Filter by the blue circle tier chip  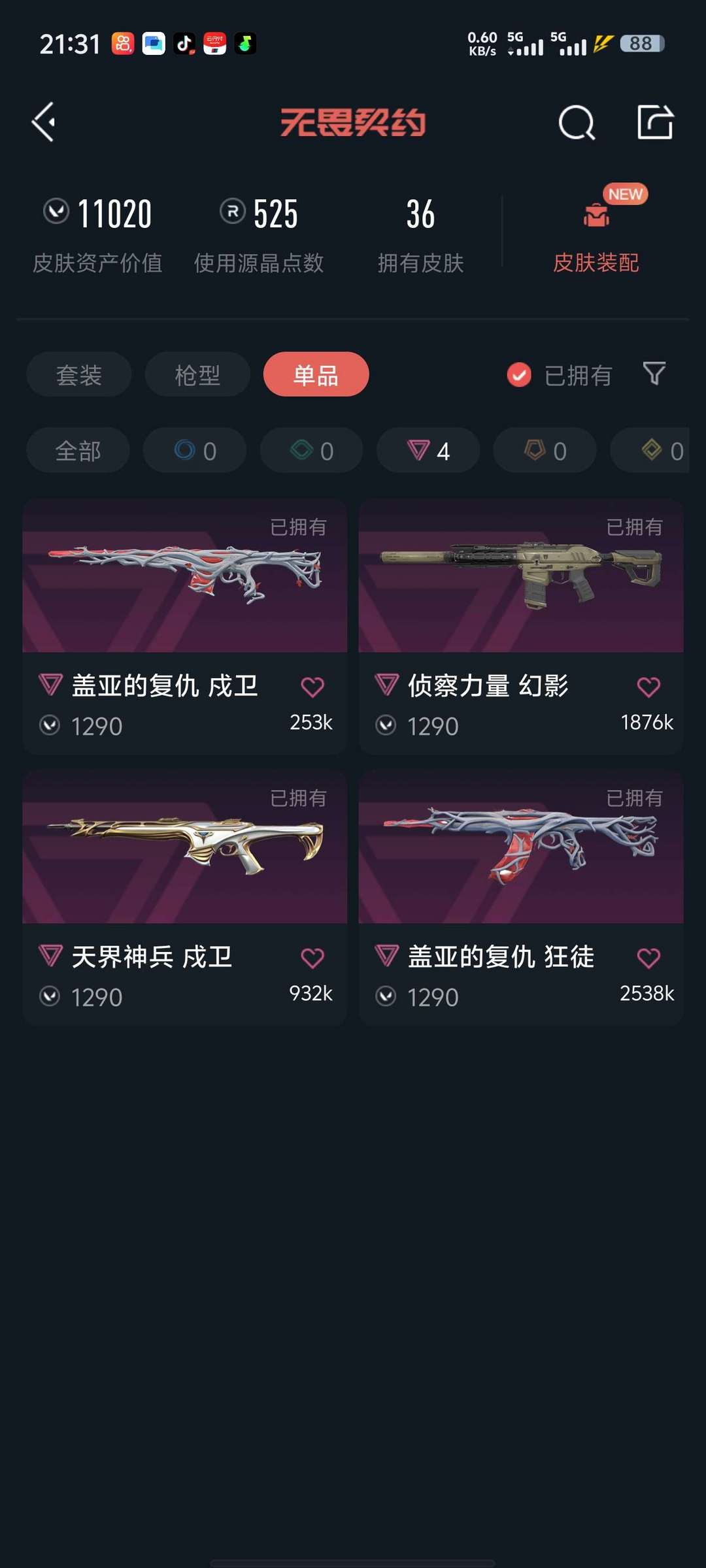[x=195, y=451]
